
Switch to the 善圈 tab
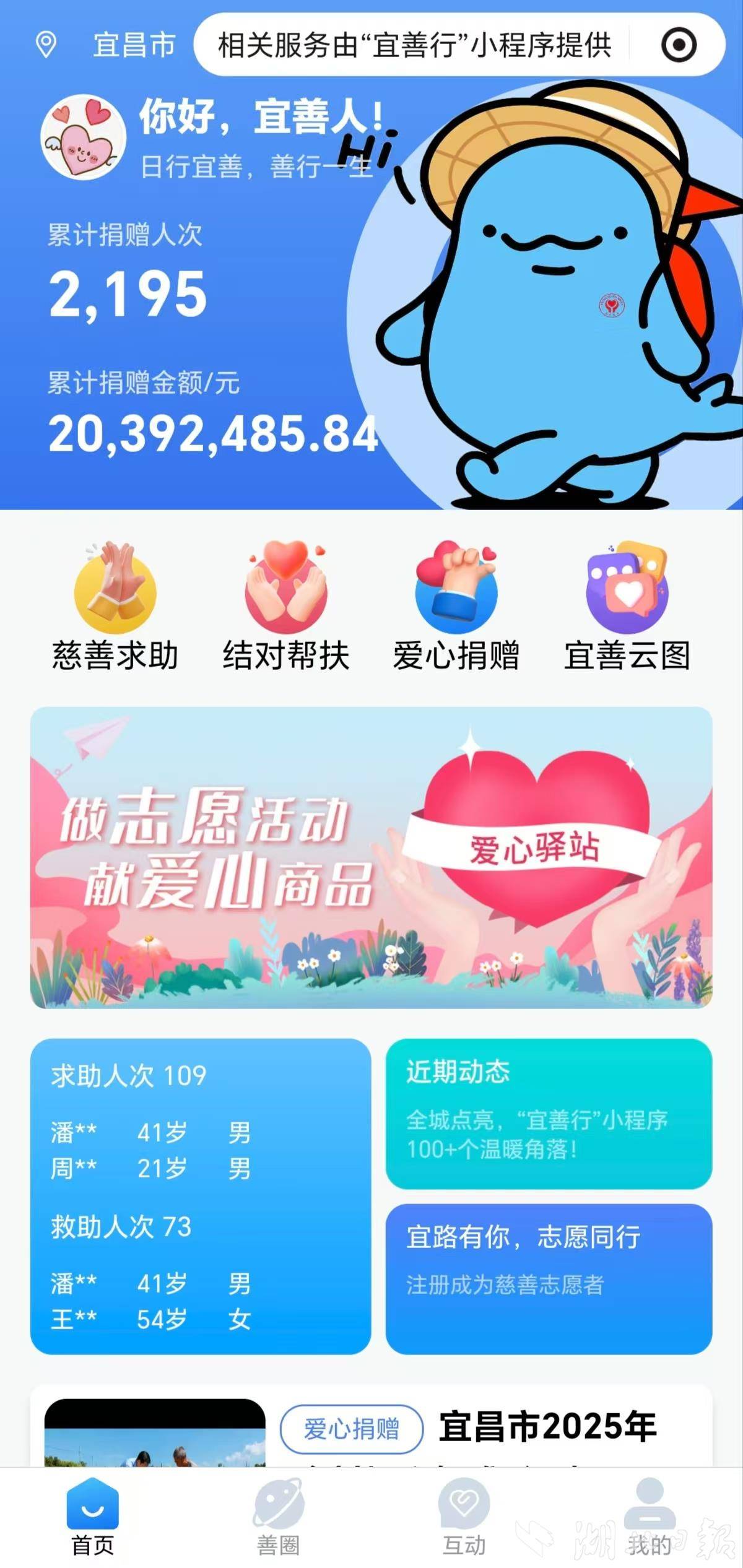point(279,1517)
